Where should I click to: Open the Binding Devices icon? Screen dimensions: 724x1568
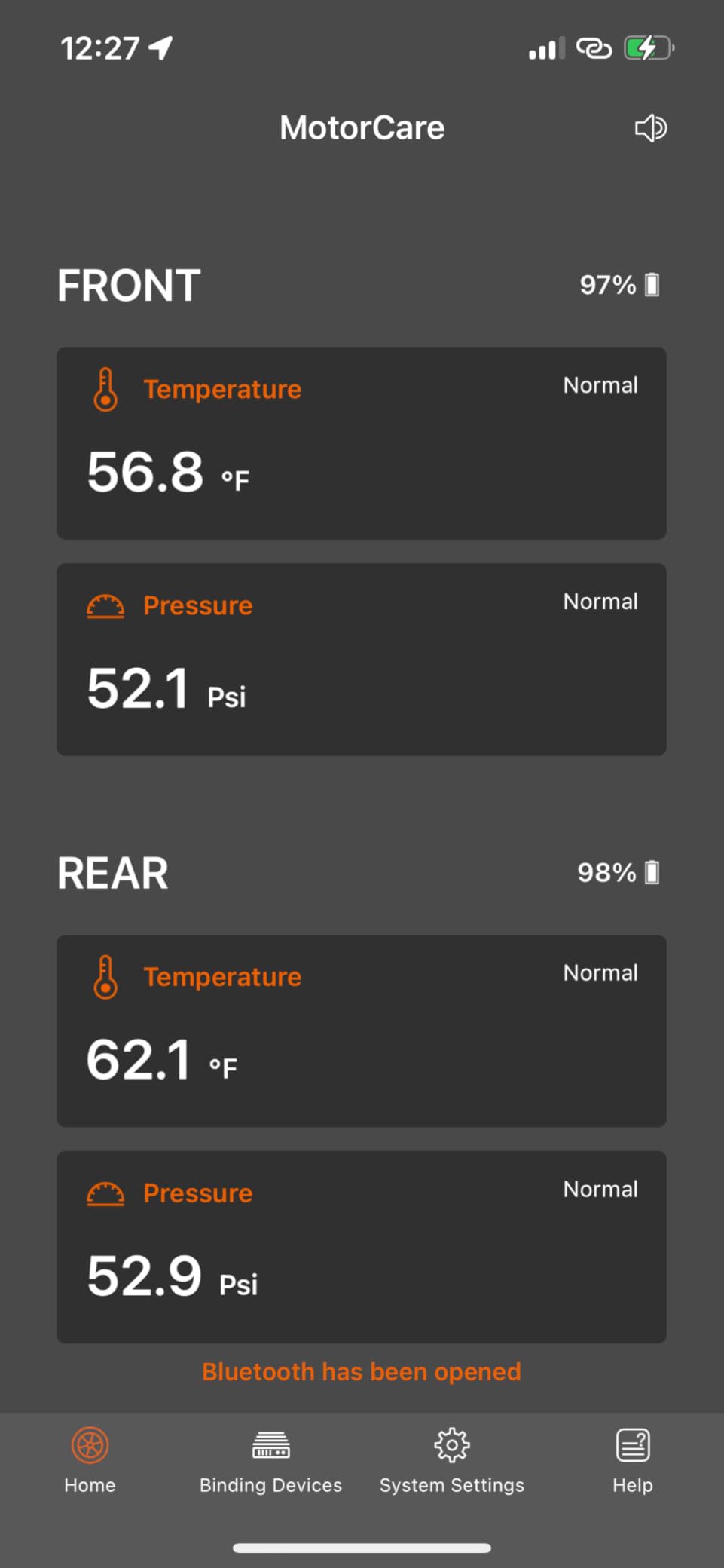click(x=270, y=1446)
